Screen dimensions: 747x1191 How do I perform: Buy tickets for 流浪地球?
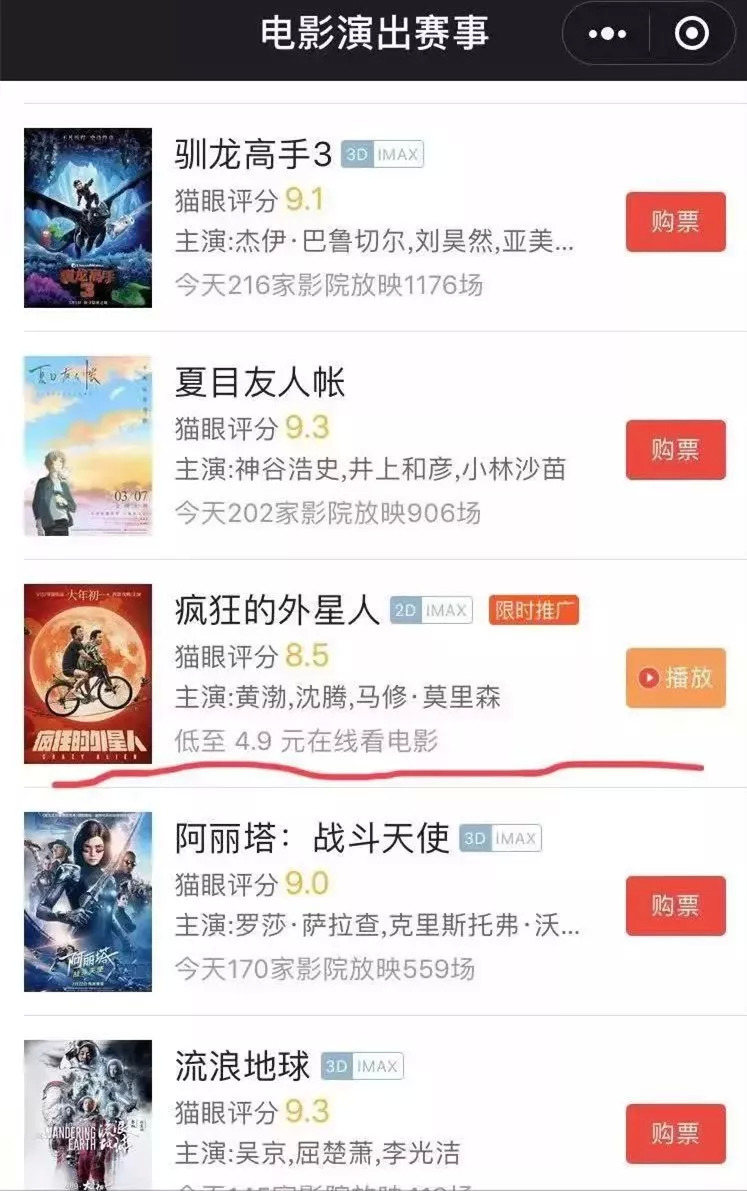(x=675, y=1134)
